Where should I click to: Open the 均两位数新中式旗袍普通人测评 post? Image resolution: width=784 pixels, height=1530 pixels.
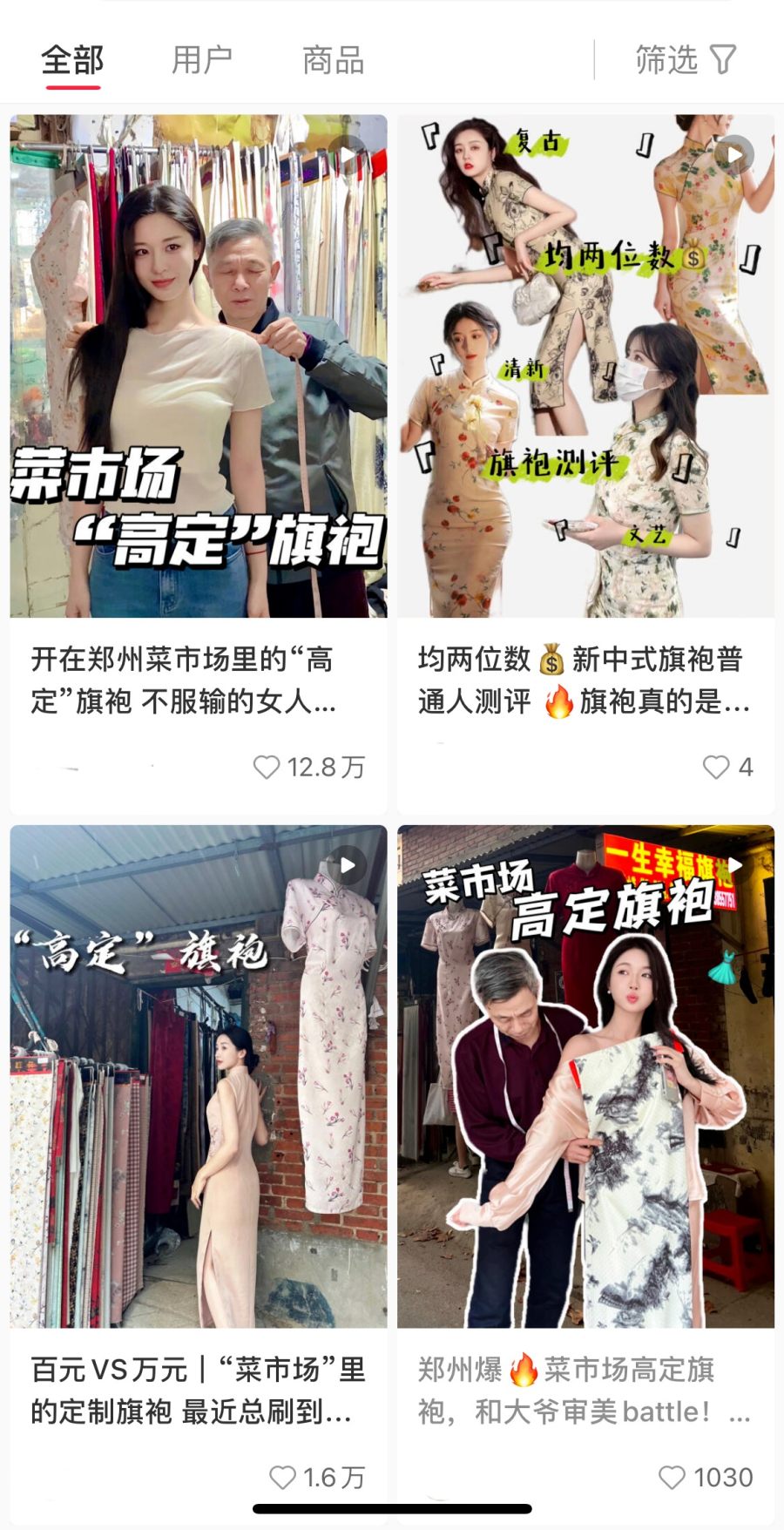585,366
